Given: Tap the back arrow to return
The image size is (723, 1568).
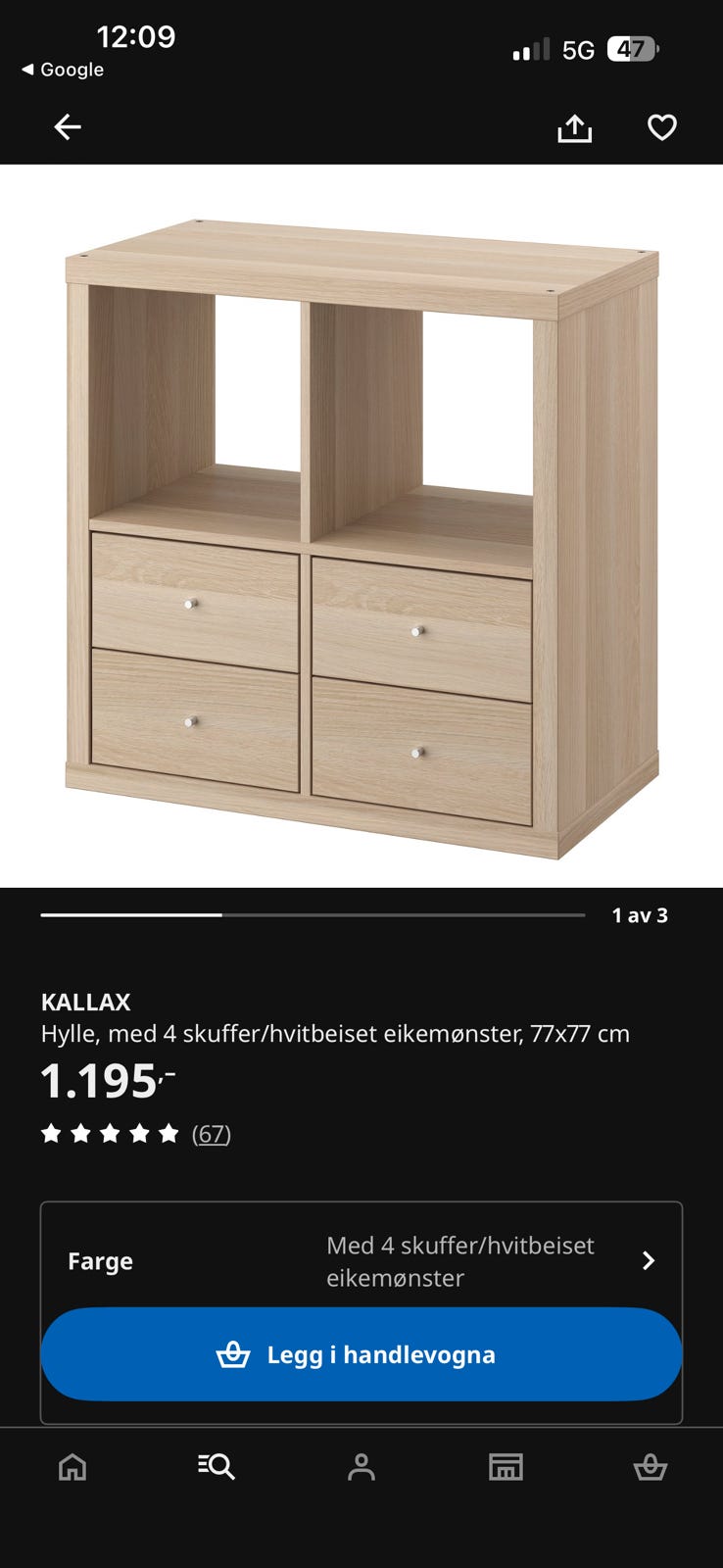Looking at the screenshot, I should pos(67,127).
